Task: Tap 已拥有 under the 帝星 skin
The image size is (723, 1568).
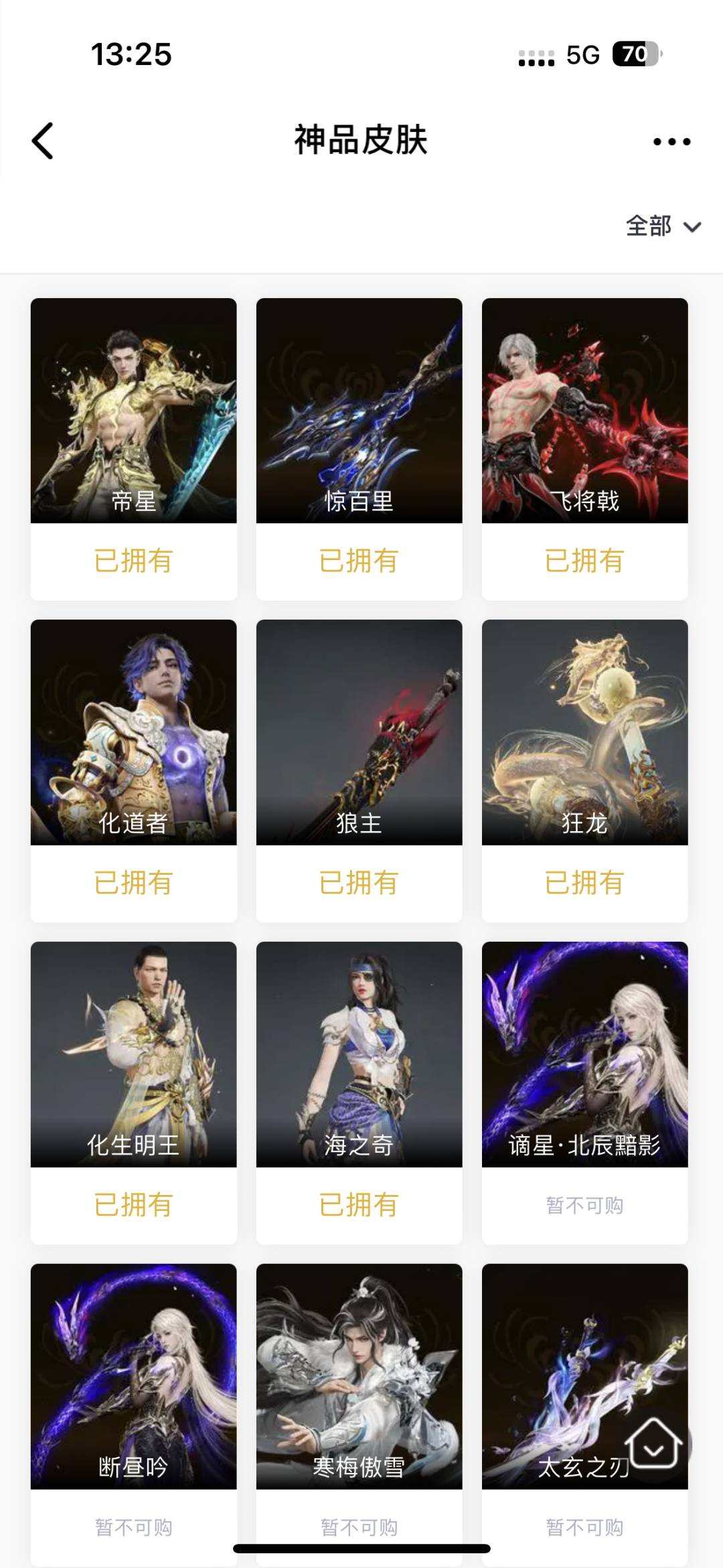Action: 133,562
